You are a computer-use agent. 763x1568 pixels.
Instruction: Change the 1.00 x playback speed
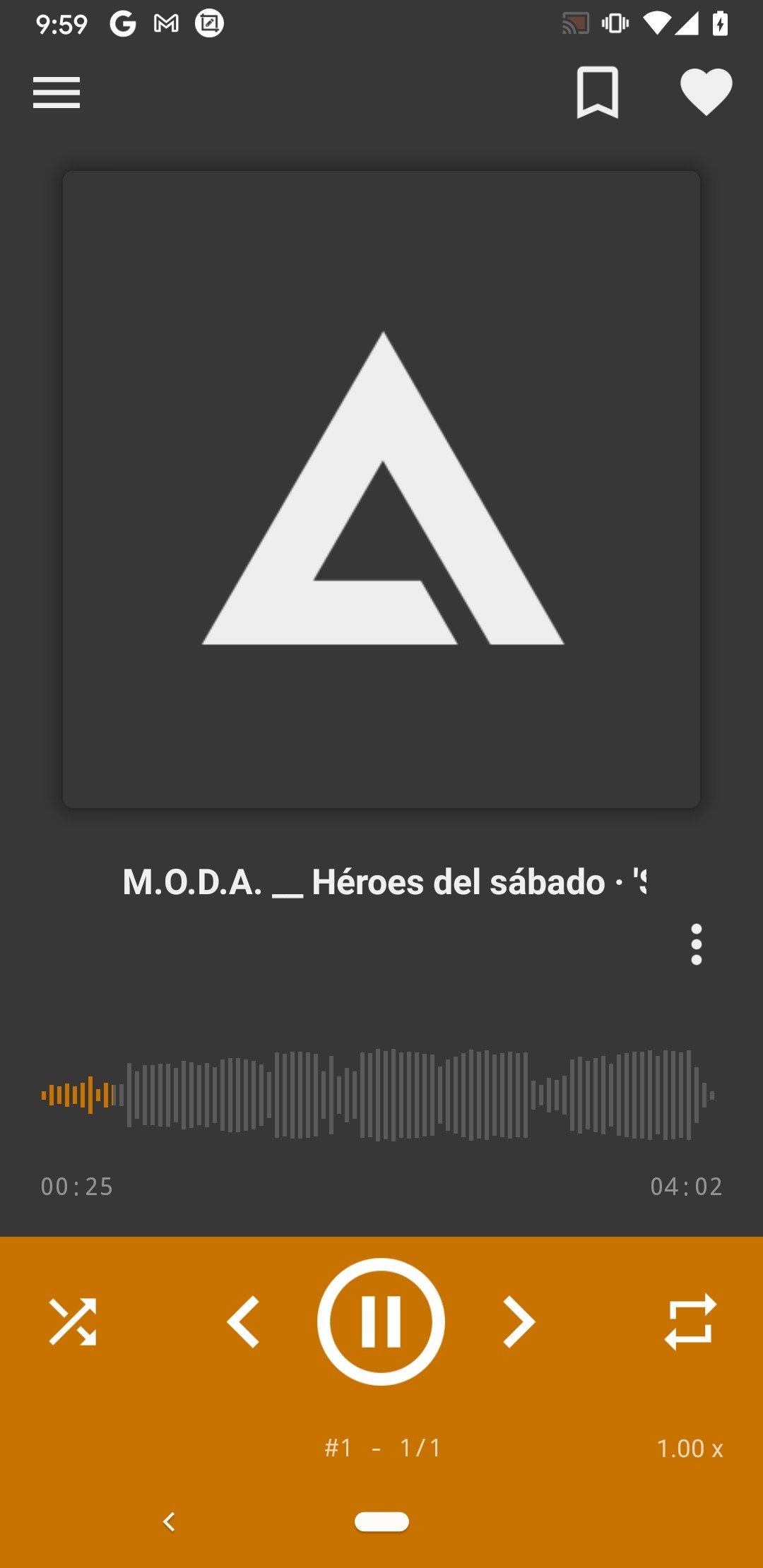click(690, 1449)
